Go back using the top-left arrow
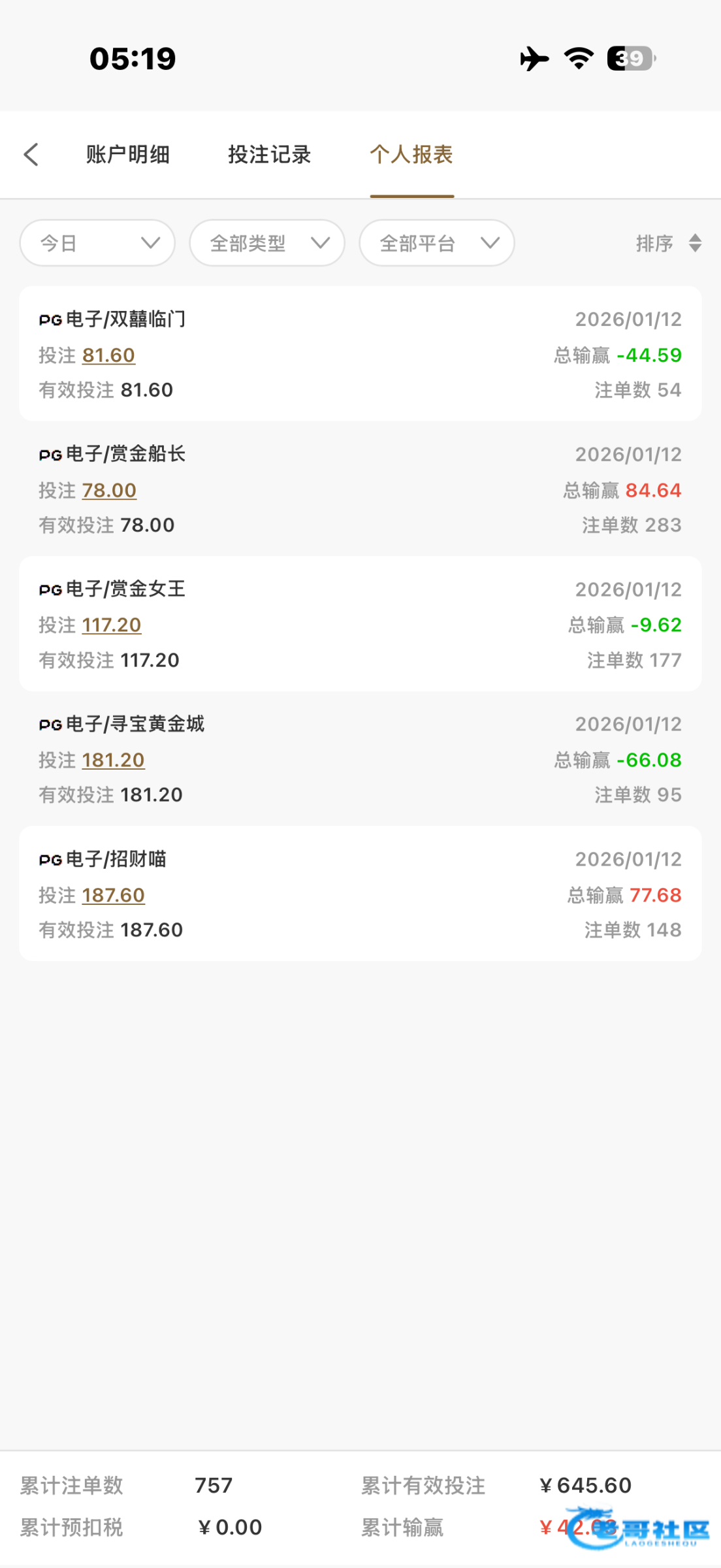Screen dimensions: 721x1568 point(31,155)
